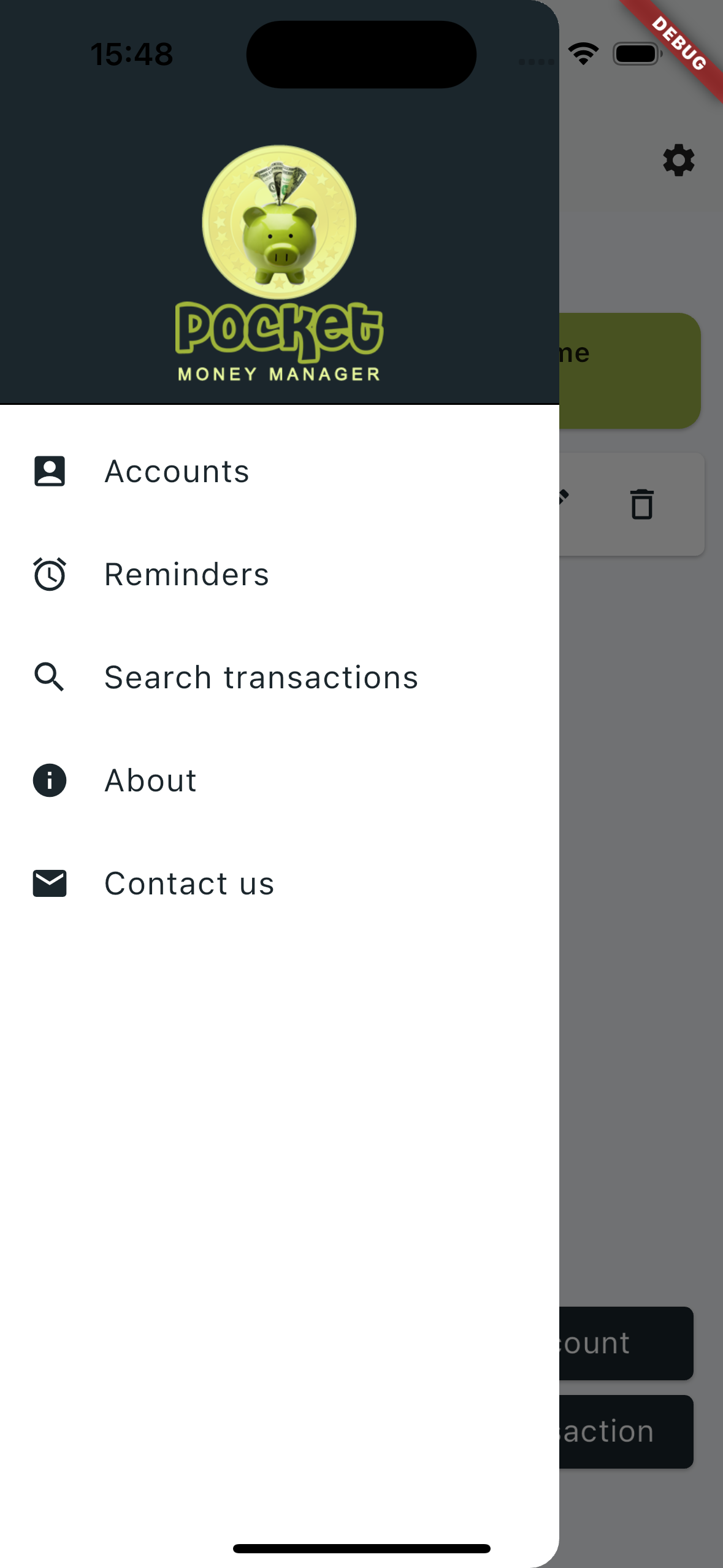Open the Accounts menu item

[x=177, y=471]
